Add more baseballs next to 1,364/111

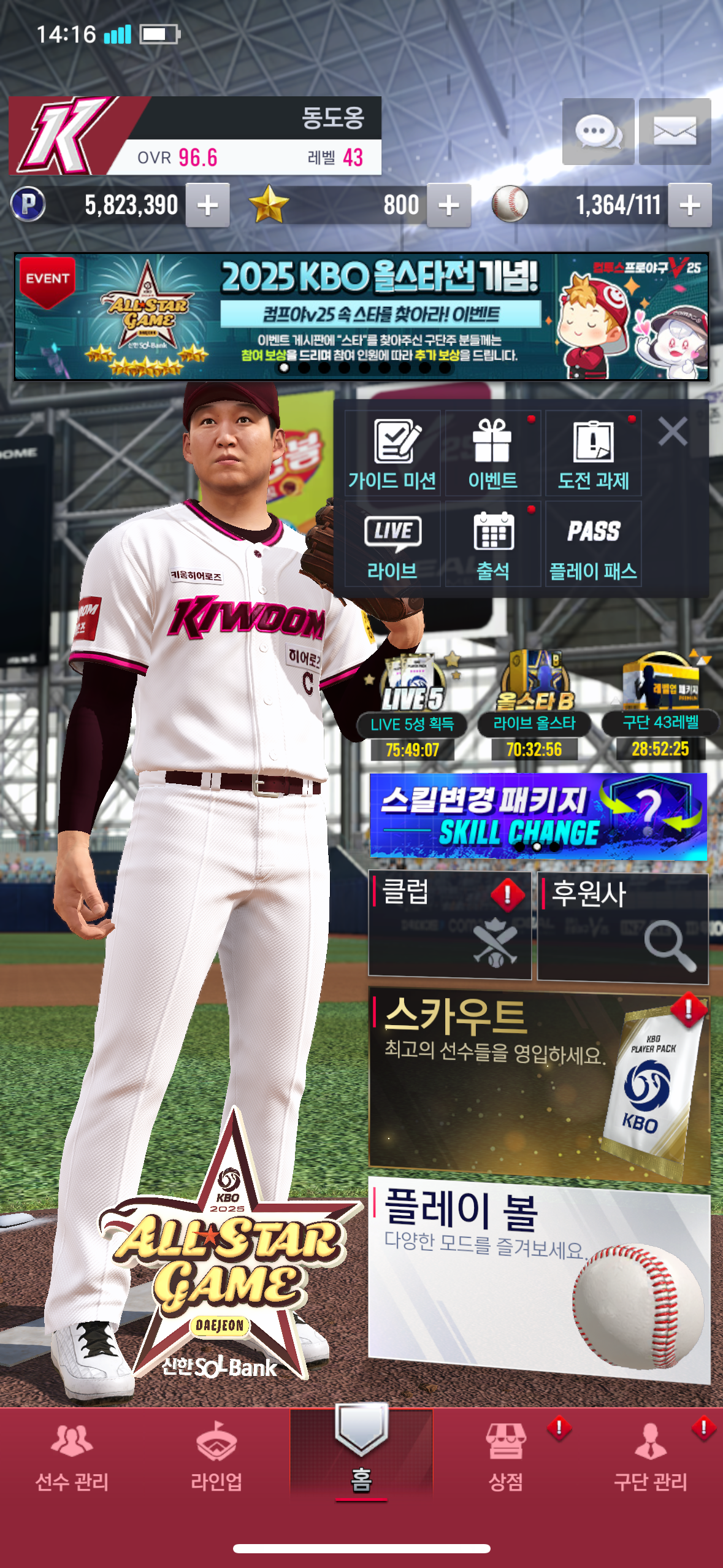(690, 206)
